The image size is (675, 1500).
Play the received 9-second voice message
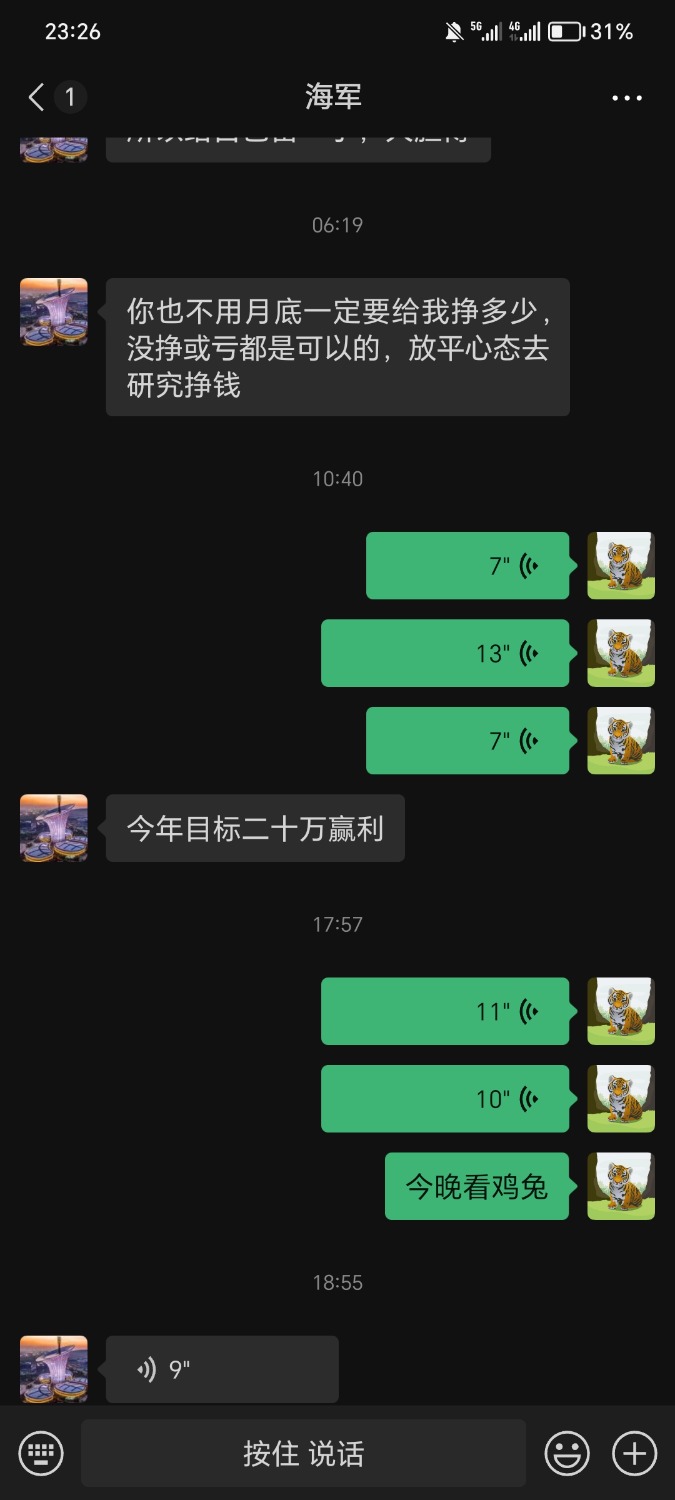222,1369
